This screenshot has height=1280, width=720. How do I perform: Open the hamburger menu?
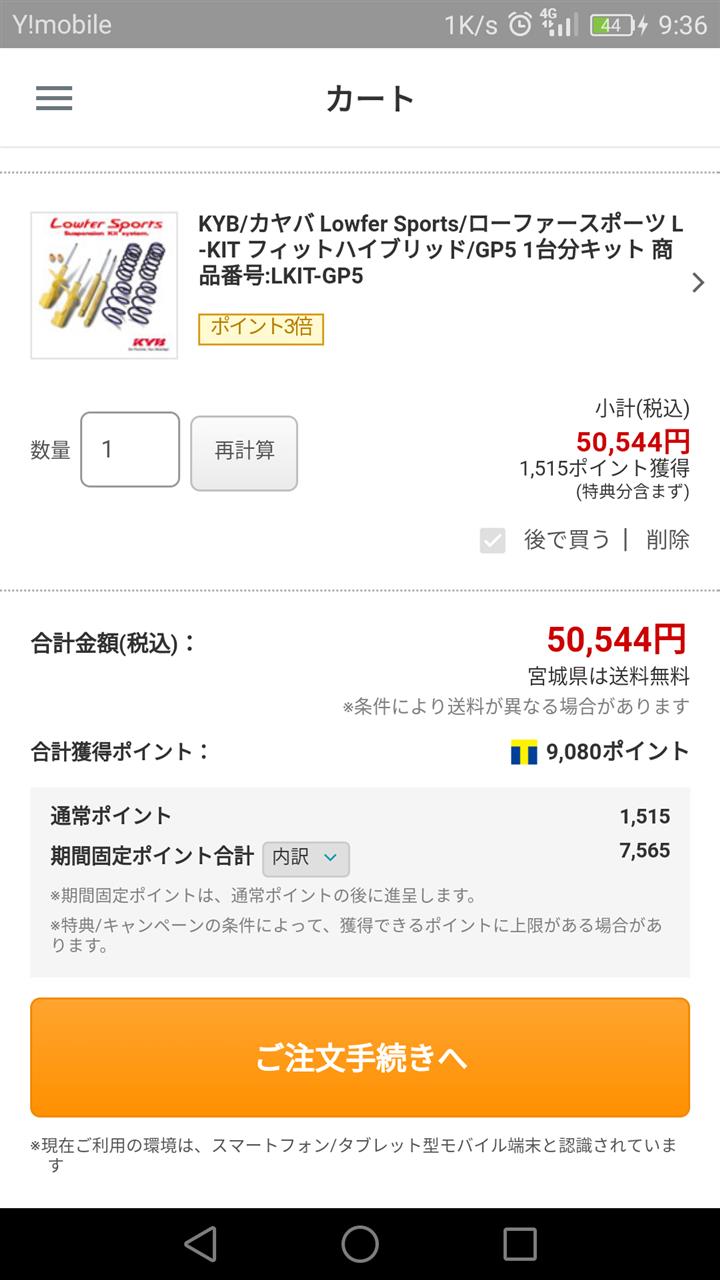pos(54,98)
